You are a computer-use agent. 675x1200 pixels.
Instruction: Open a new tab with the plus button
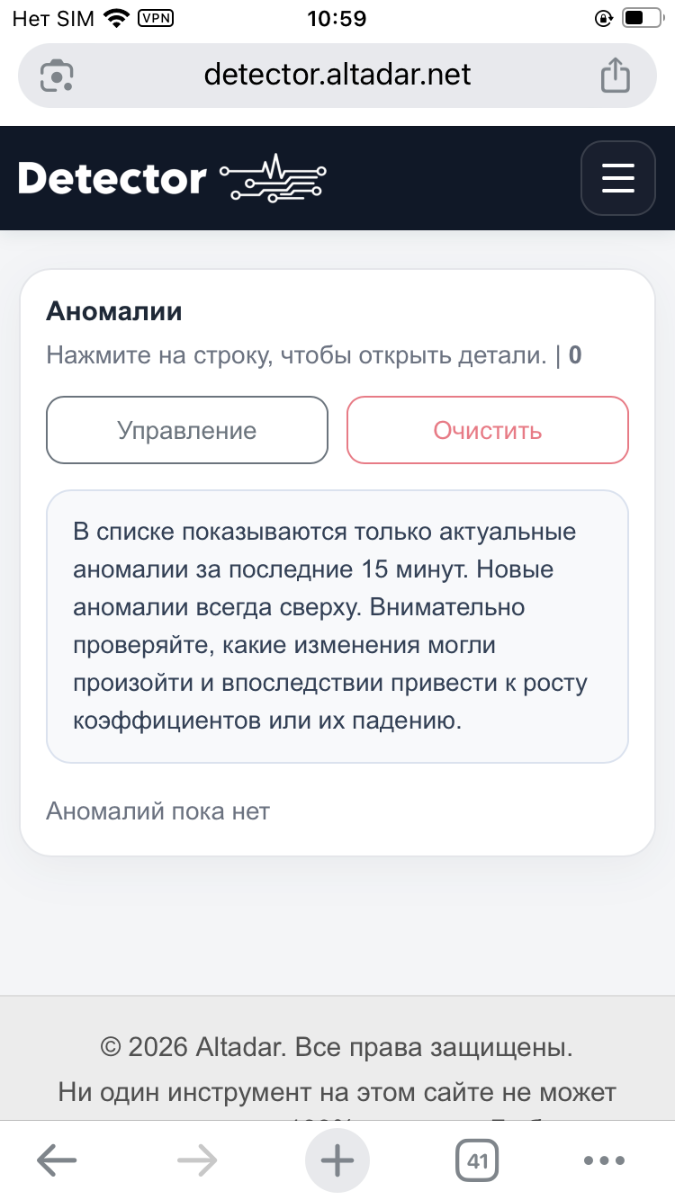(x=337, y=1160)
